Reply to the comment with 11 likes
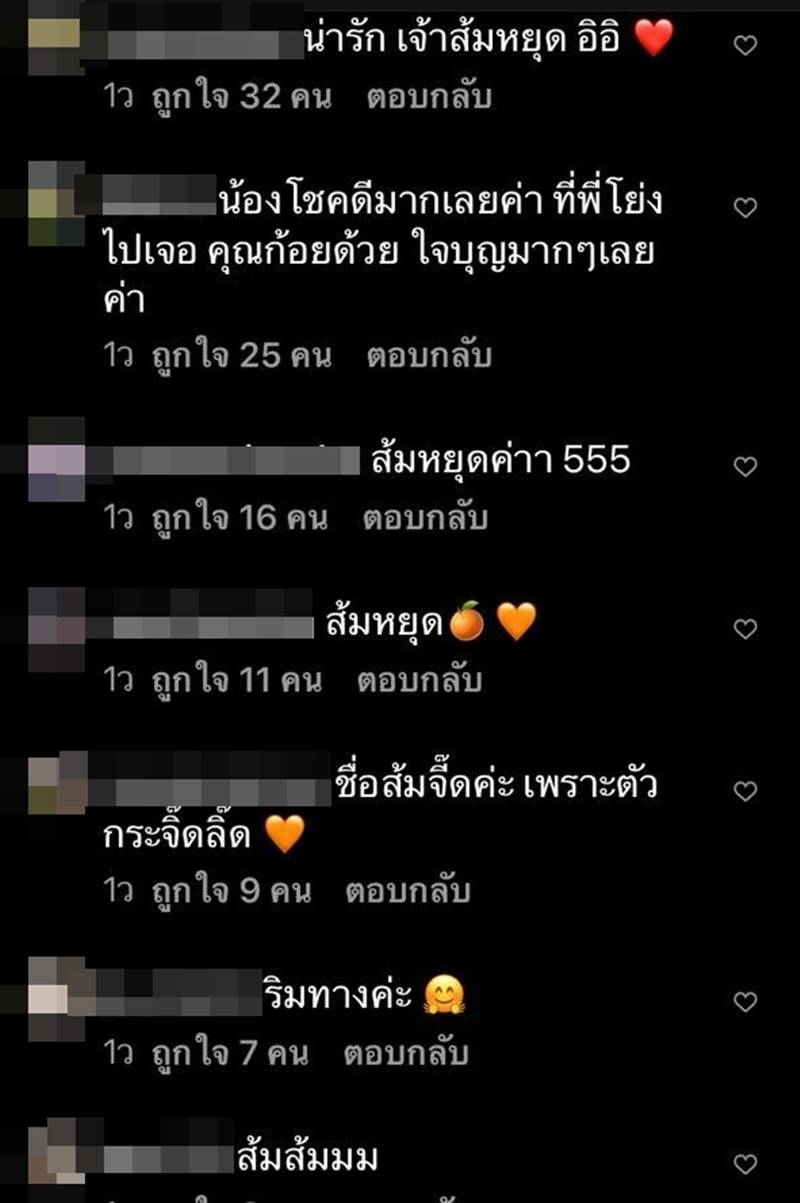800x1203 pixels. click(420, 681)
